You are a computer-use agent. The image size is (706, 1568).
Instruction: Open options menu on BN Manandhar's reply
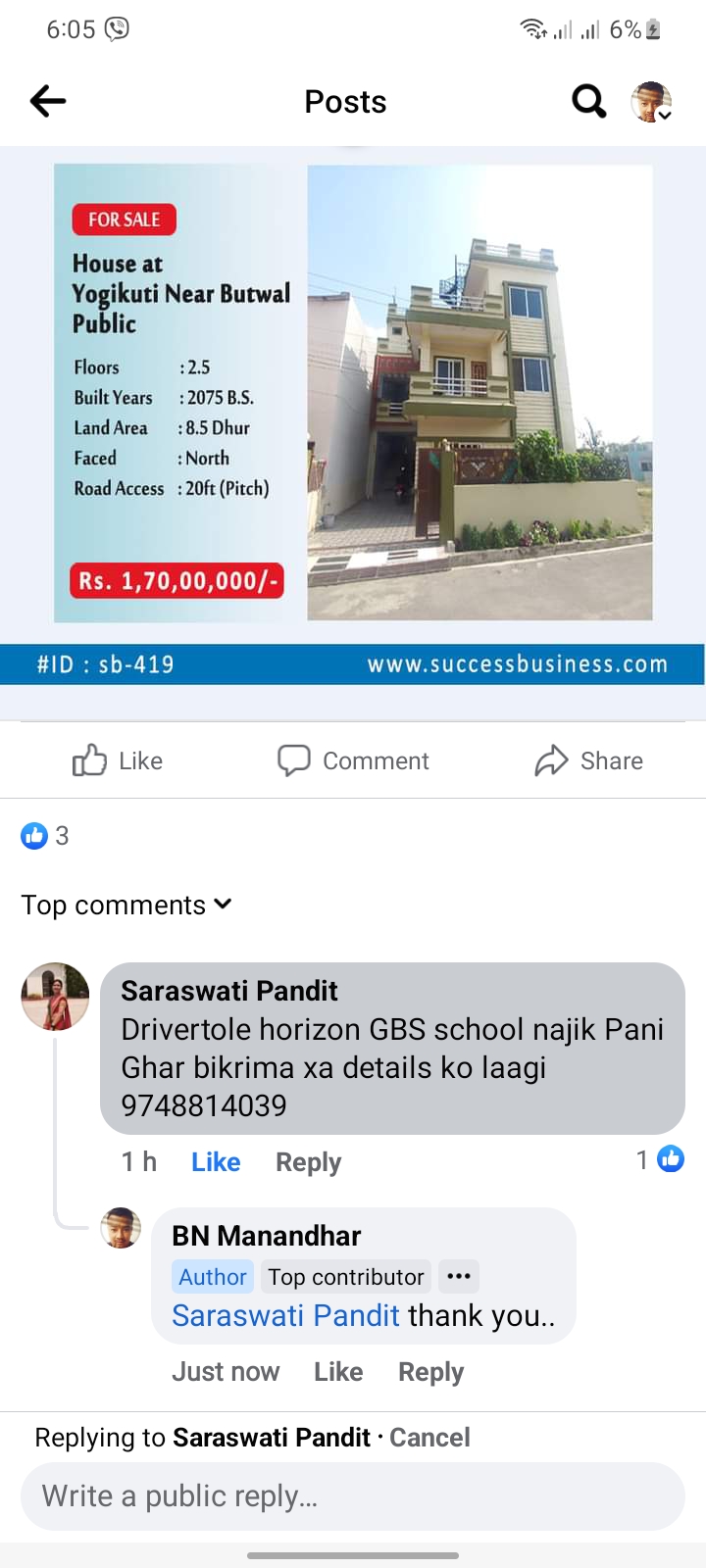click(458, 1276)
